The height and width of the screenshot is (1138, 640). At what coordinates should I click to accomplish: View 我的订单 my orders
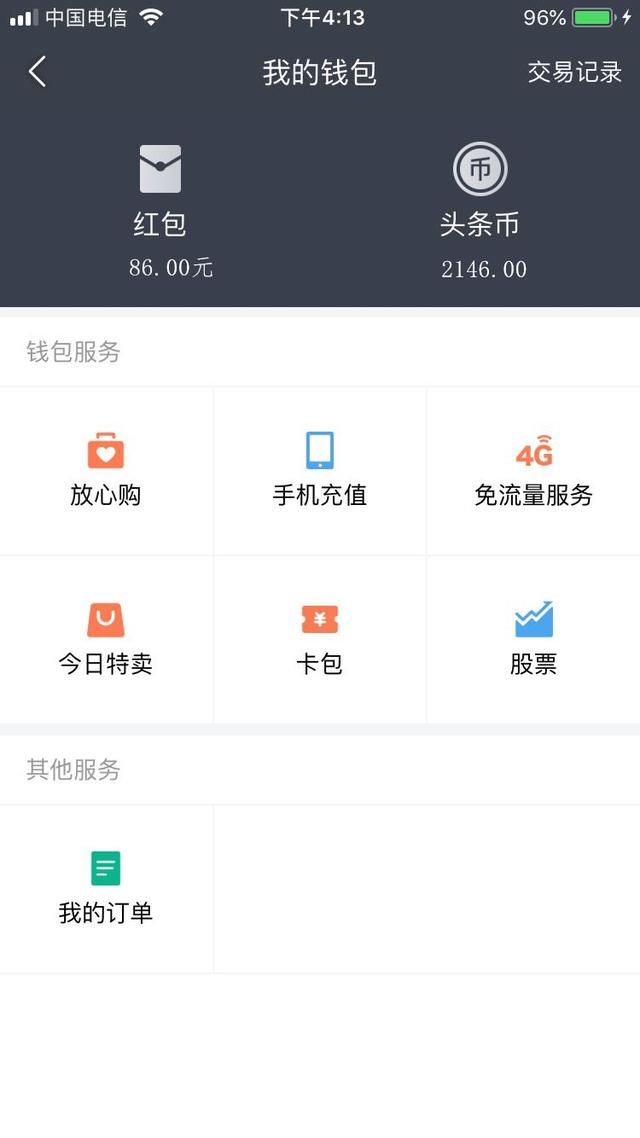coord(106,888)
